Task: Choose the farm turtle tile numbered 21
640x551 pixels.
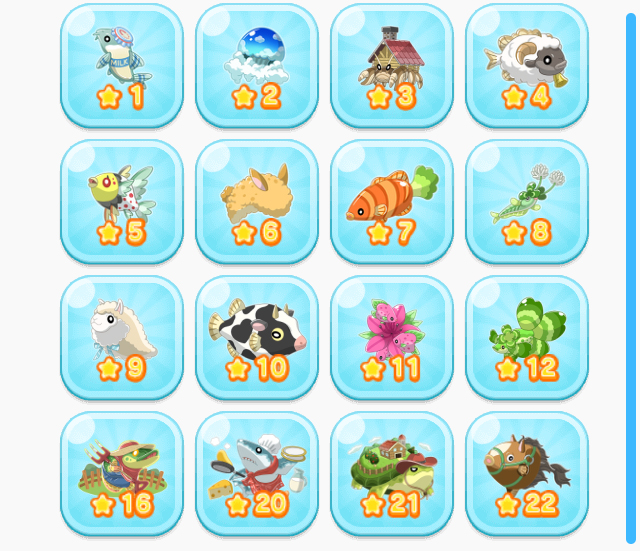Action: (x=392, y=474)
